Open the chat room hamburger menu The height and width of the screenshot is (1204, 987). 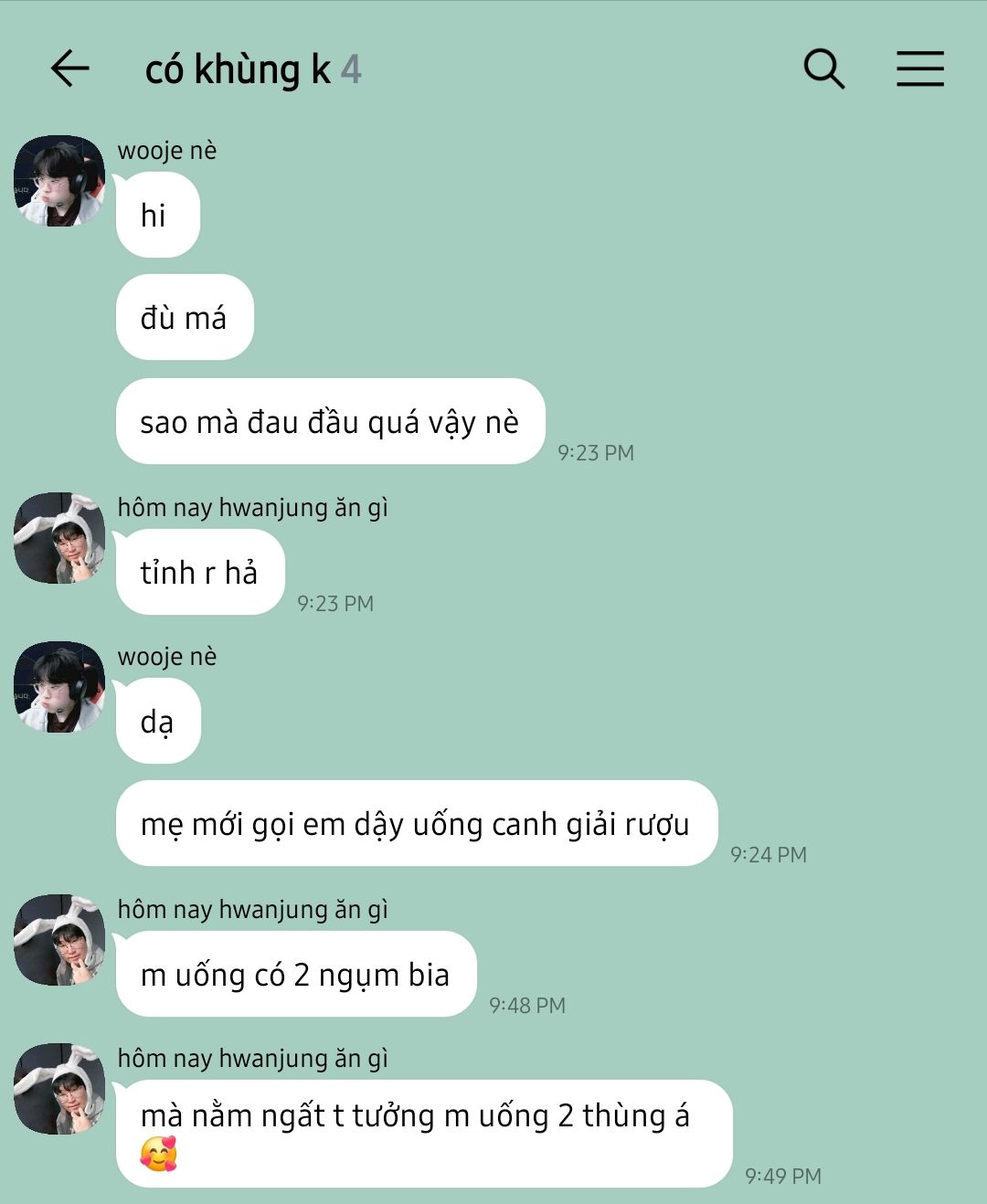919,69
